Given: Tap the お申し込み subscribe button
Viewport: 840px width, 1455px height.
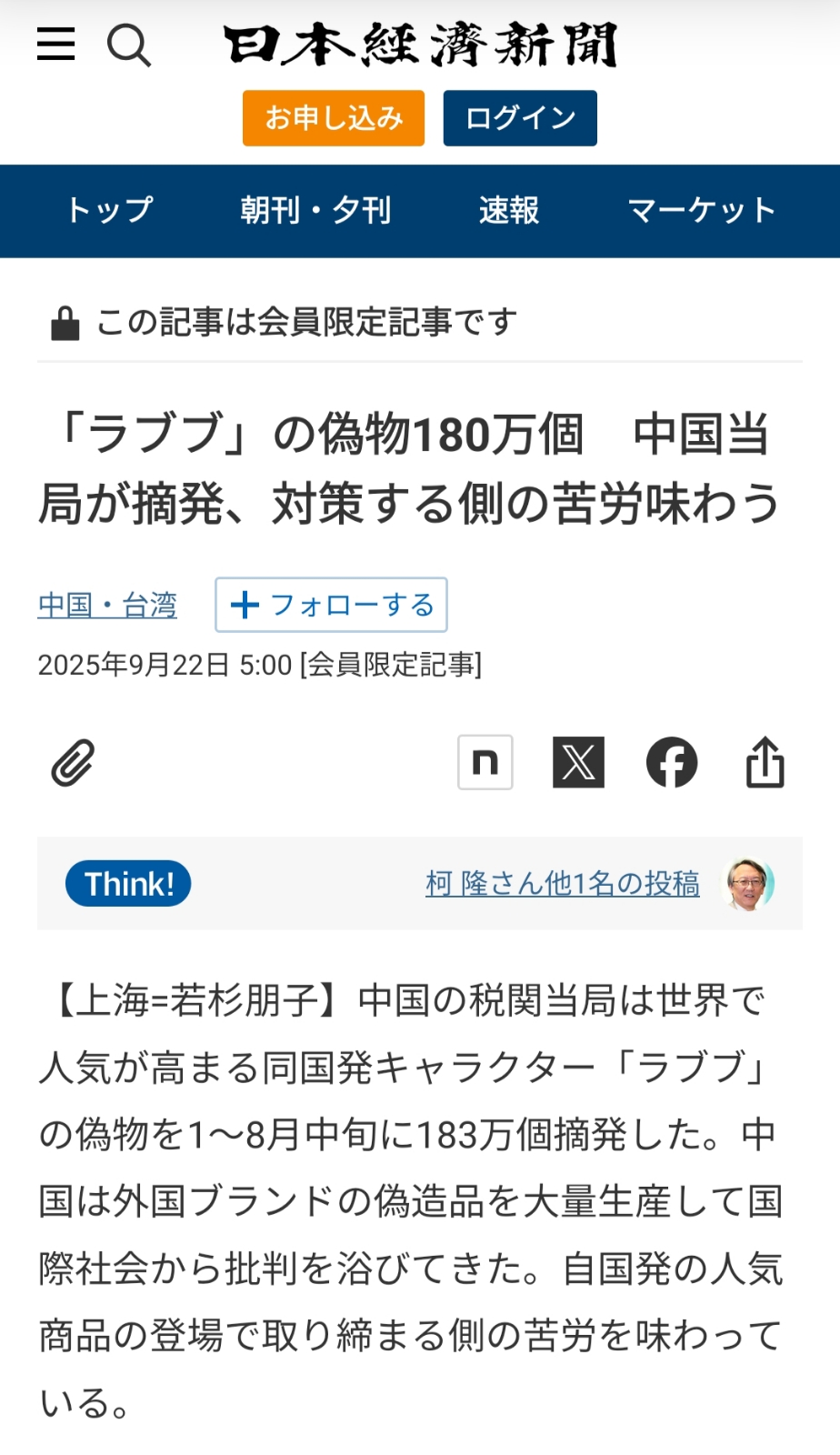Looking at the screenshot, I should click(x=333, y=118).
